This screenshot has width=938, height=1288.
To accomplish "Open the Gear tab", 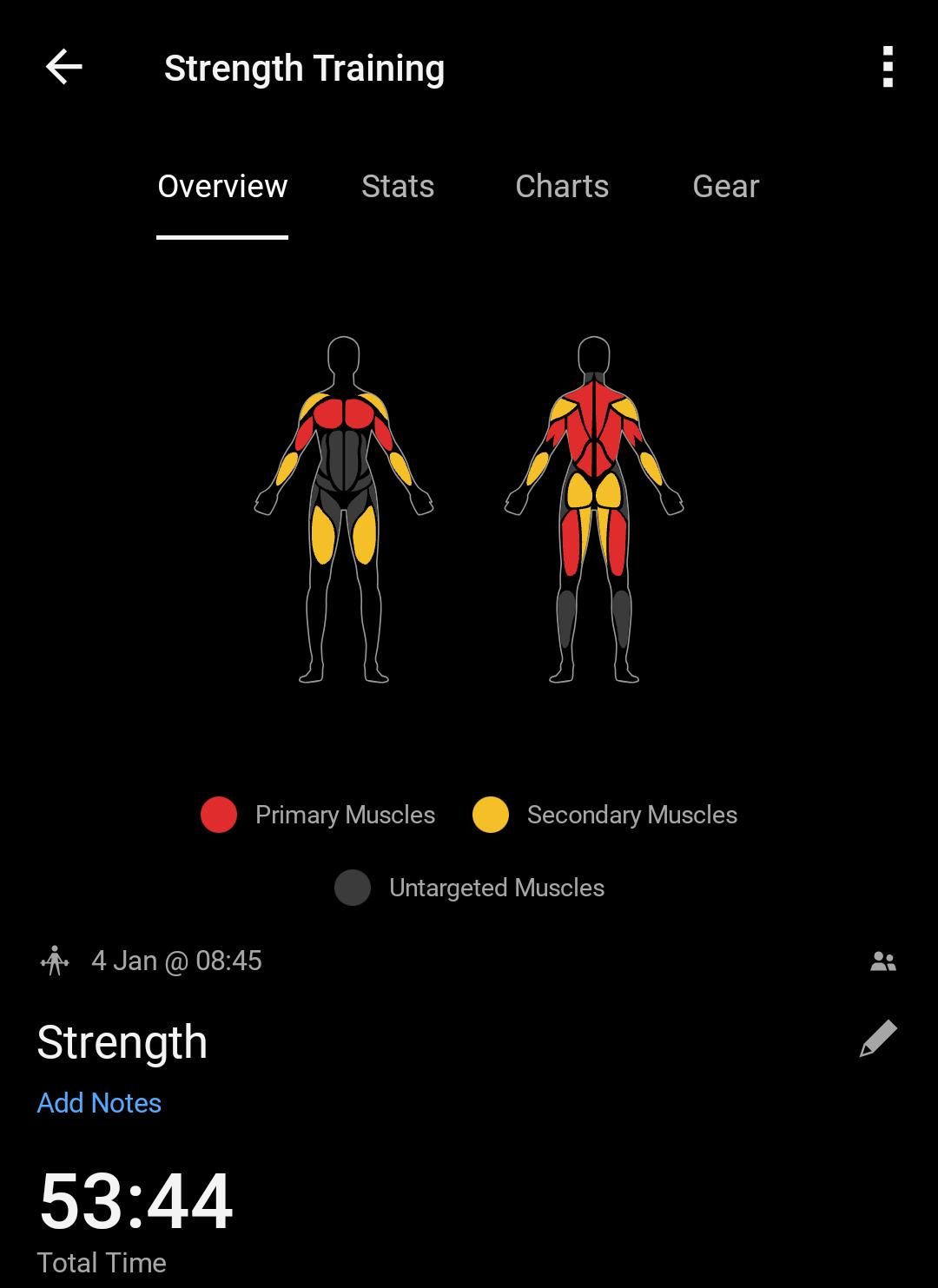I will coord(725,186).
